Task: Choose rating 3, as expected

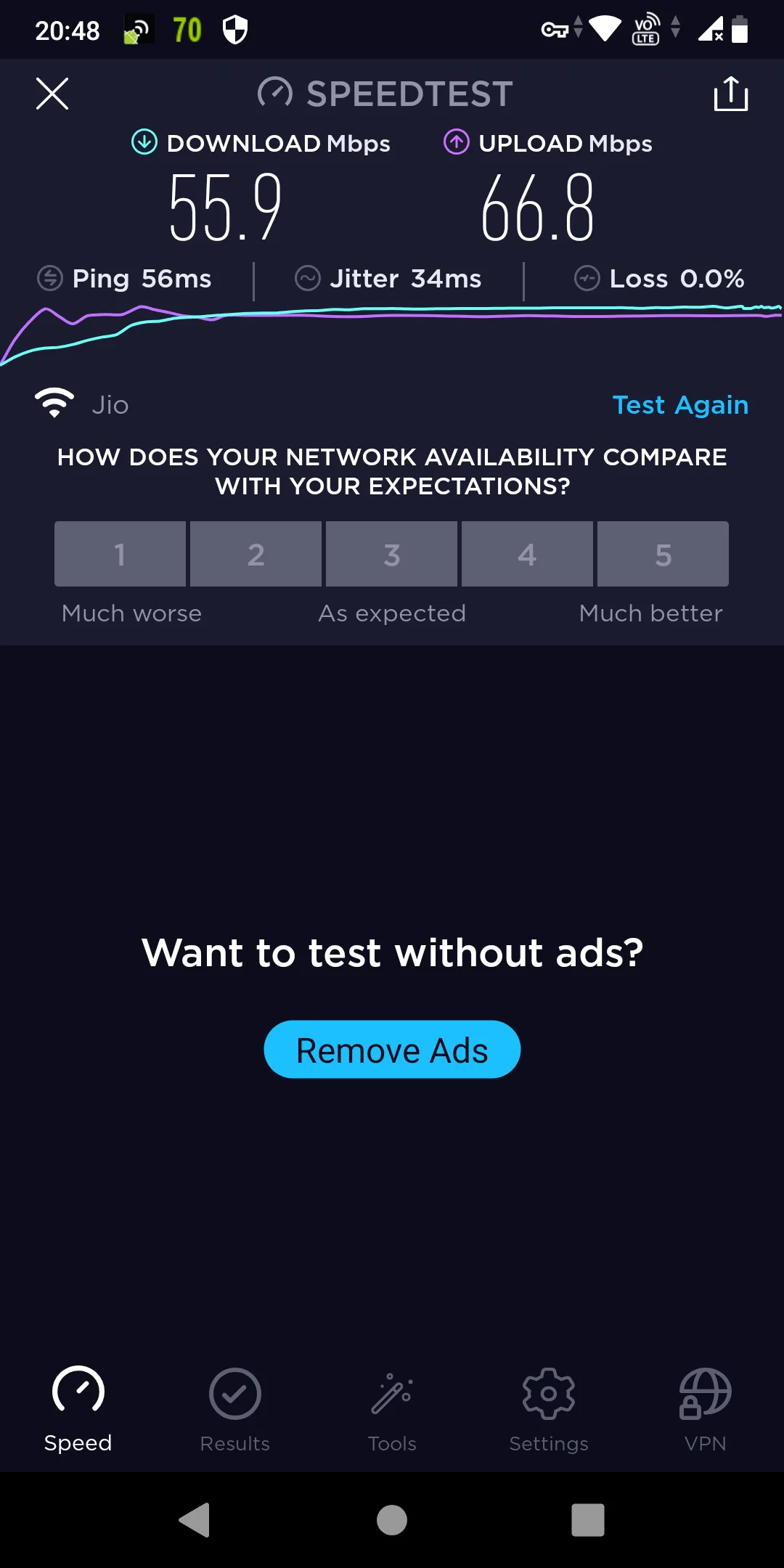Action: [391, 554]
